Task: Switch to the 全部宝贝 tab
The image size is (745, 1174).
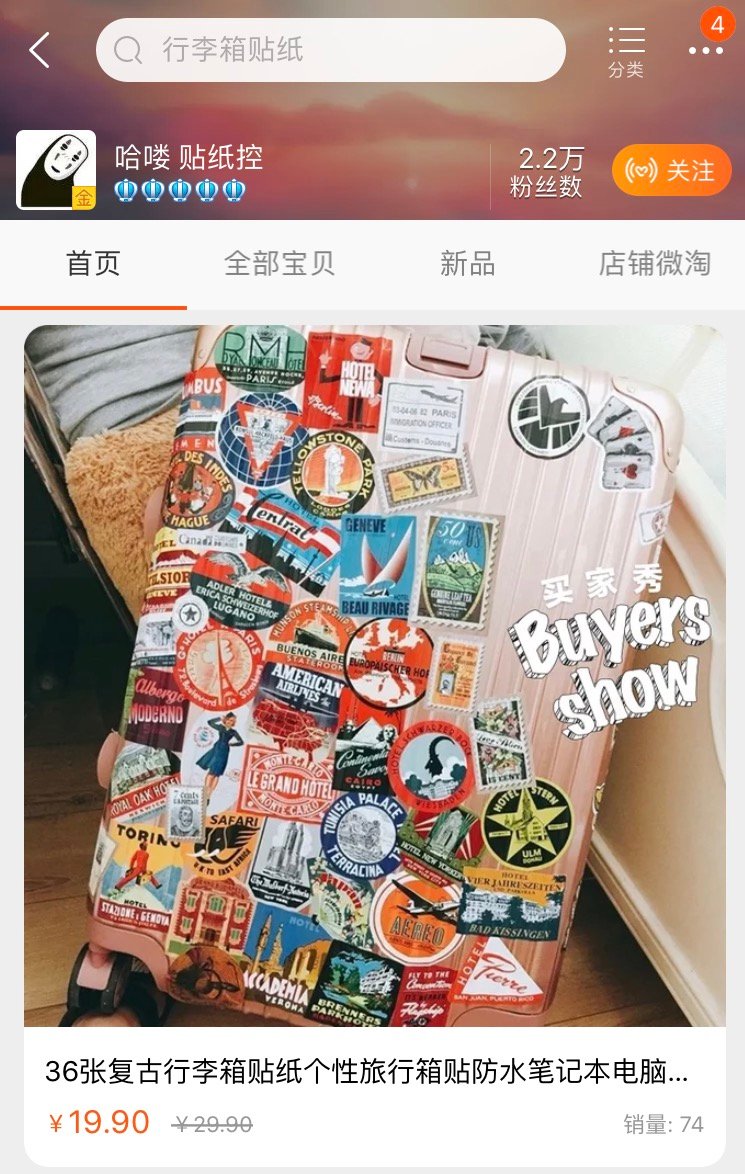Action: tap(279, 263)
